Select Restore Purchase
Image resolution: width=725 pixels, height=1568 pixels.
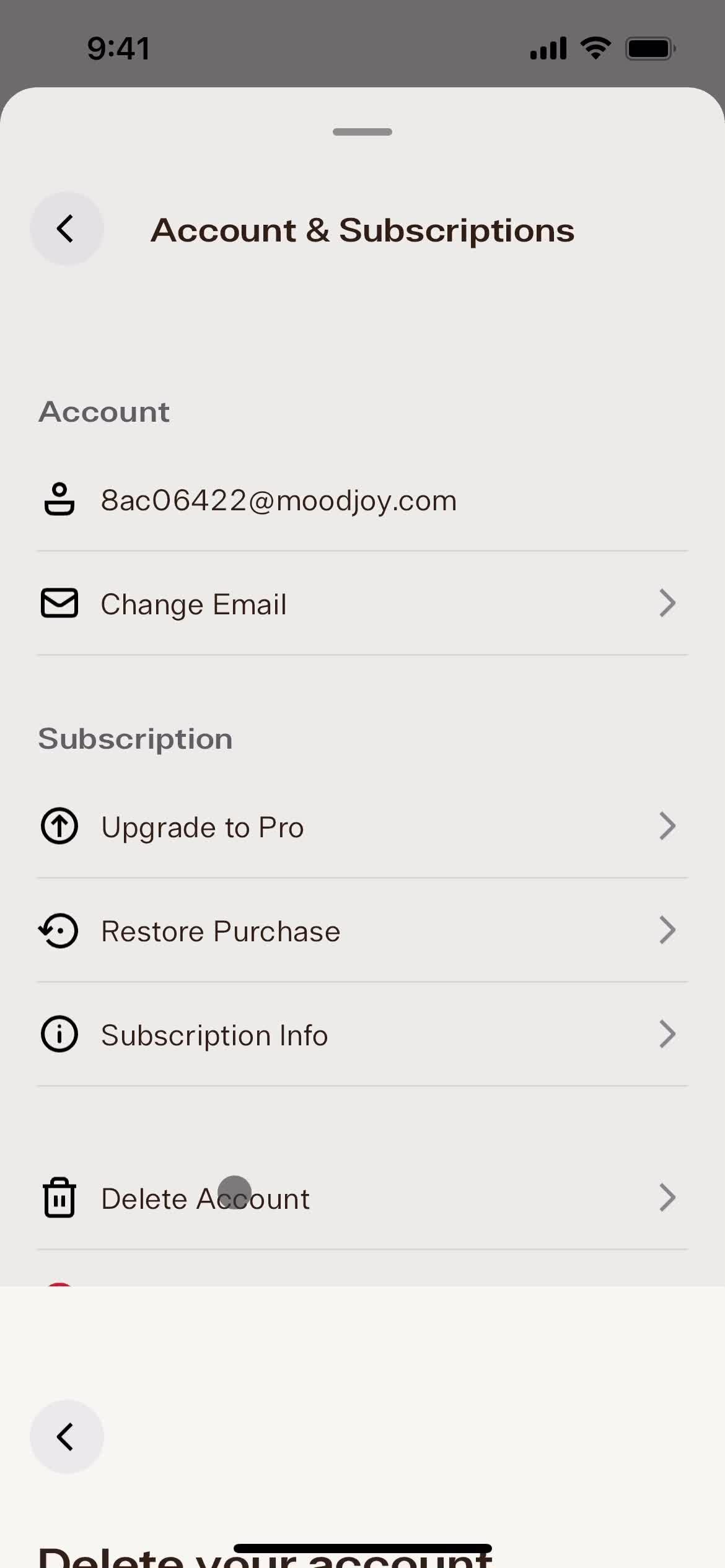362,931
